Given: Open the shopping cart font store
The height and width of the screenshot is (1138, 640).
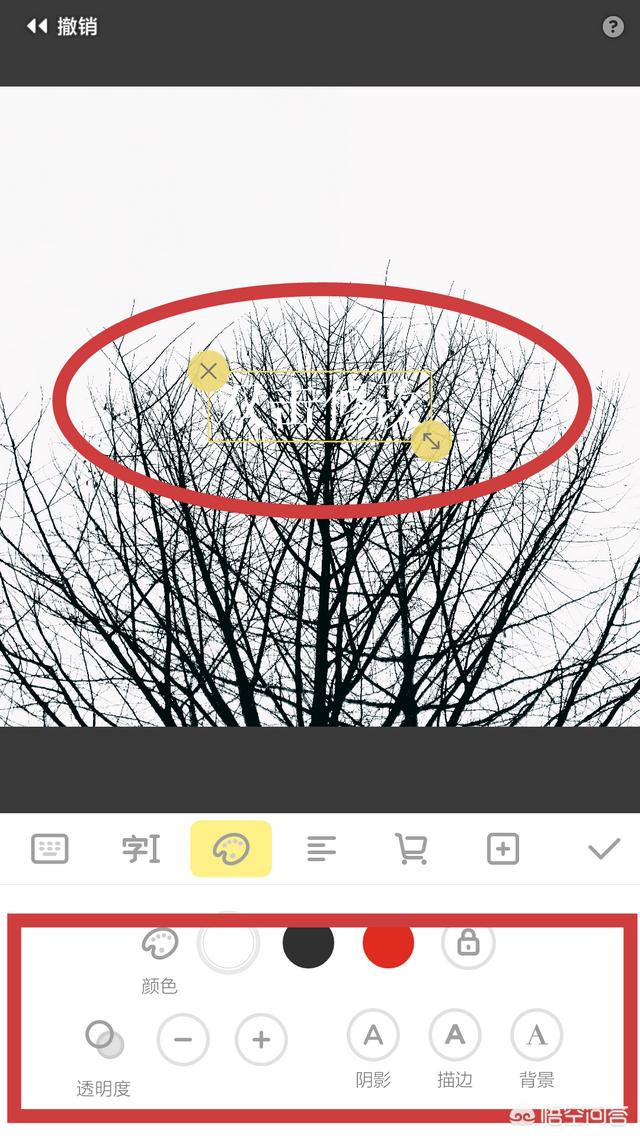Looking at the screenshot, I should coord(411,848).
